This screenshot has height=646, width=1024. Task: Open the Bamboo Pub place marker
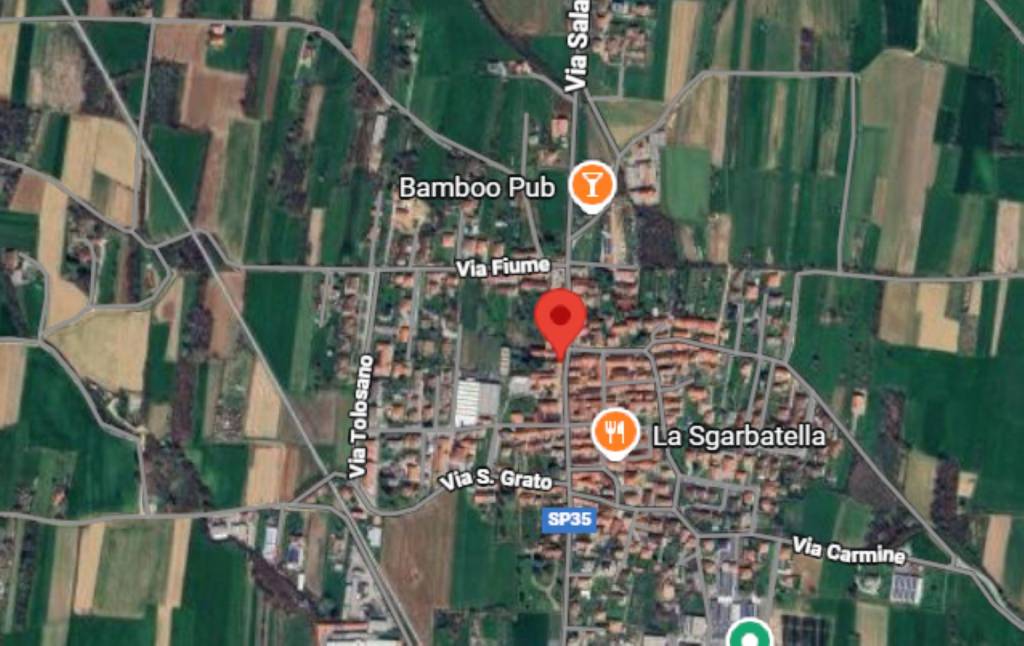click(590, 184)
